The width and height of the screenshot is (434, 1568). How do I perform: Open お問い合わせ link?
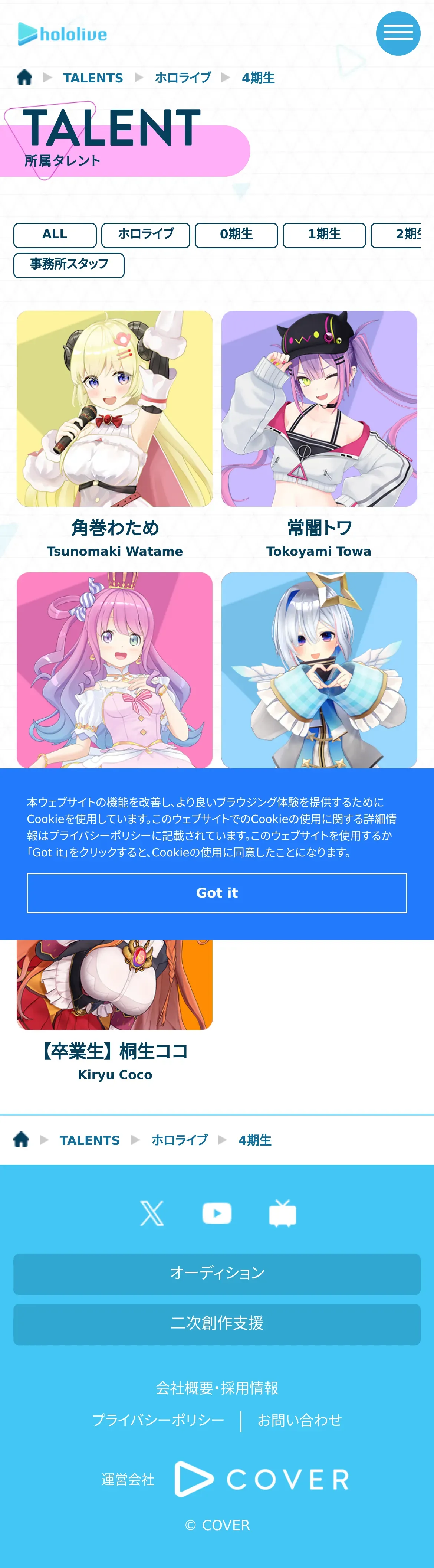click(x=299, y=1420)
